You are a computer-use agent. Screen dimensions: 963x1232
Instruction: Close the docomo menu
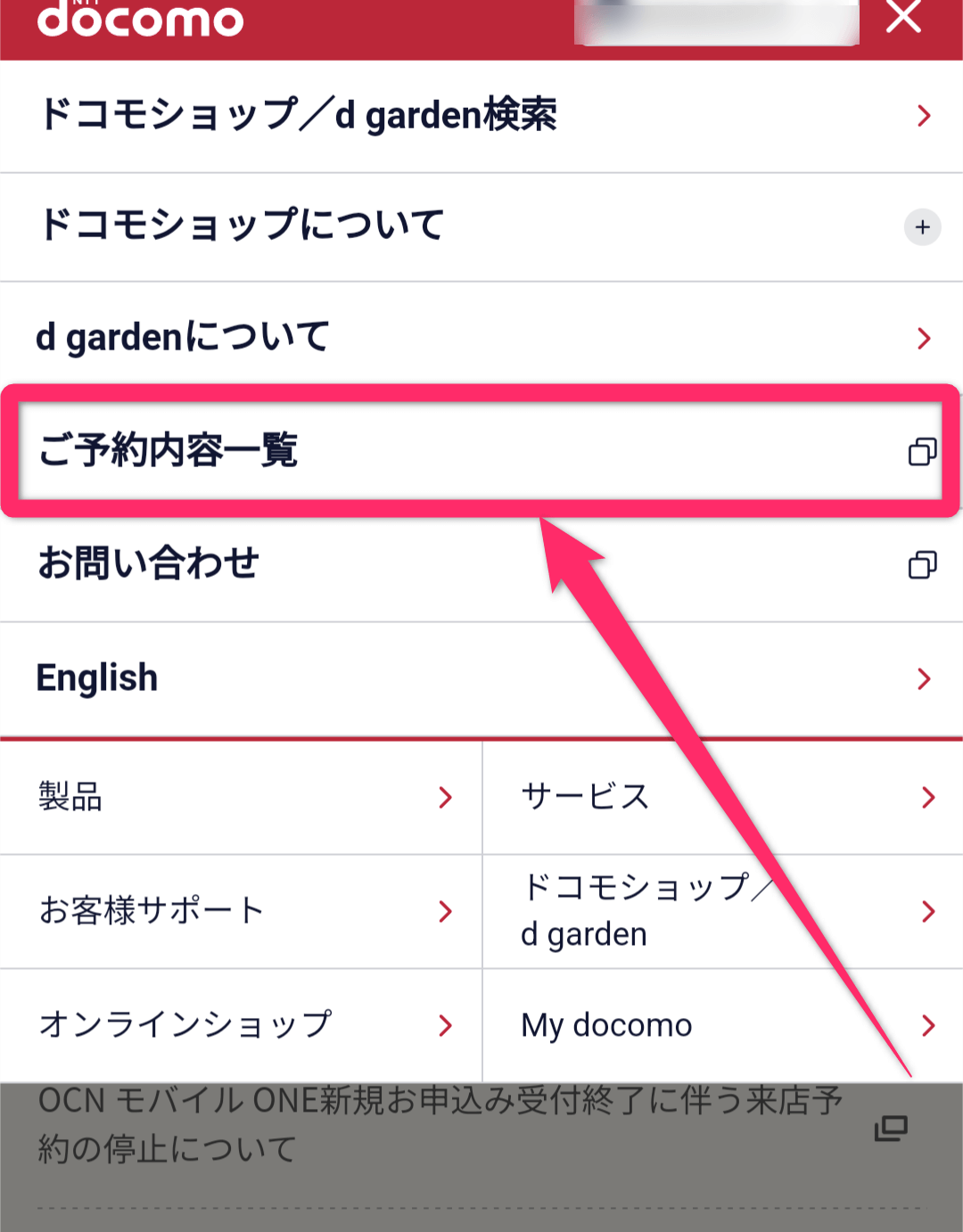902,16
